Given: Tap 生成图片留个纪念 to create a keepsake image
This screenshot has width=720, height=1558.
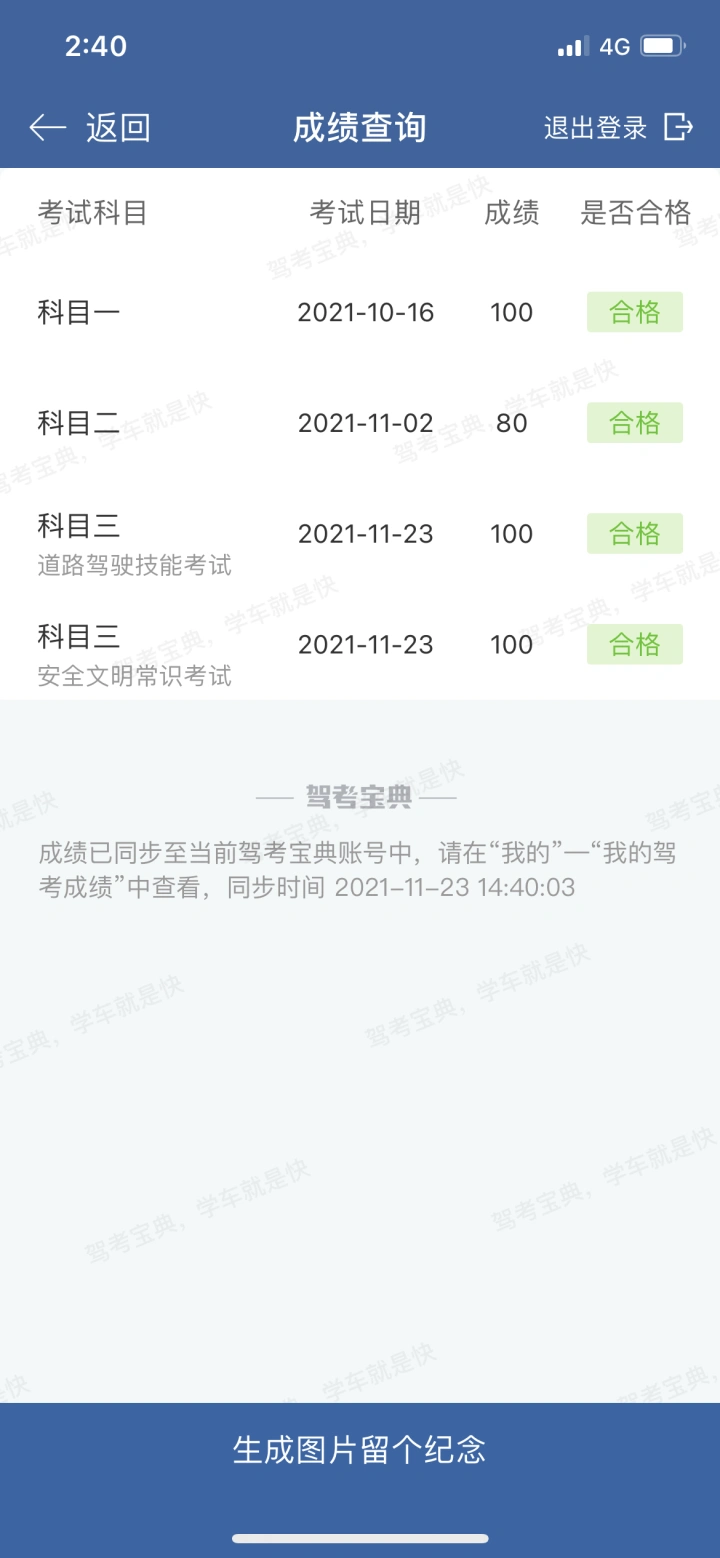Looking at the screenshot, I should 360,1449.
